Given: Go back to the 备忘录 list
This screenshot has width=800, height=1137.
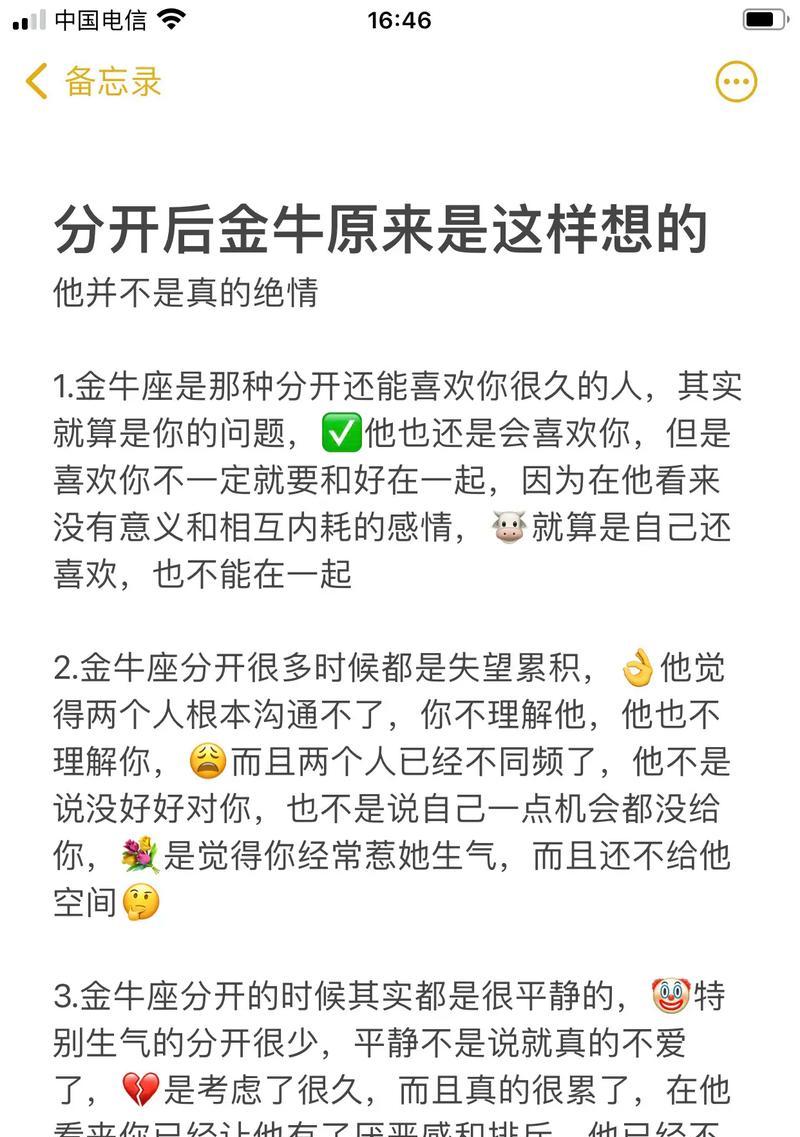Looking at the screenshot, I should 93,81.
